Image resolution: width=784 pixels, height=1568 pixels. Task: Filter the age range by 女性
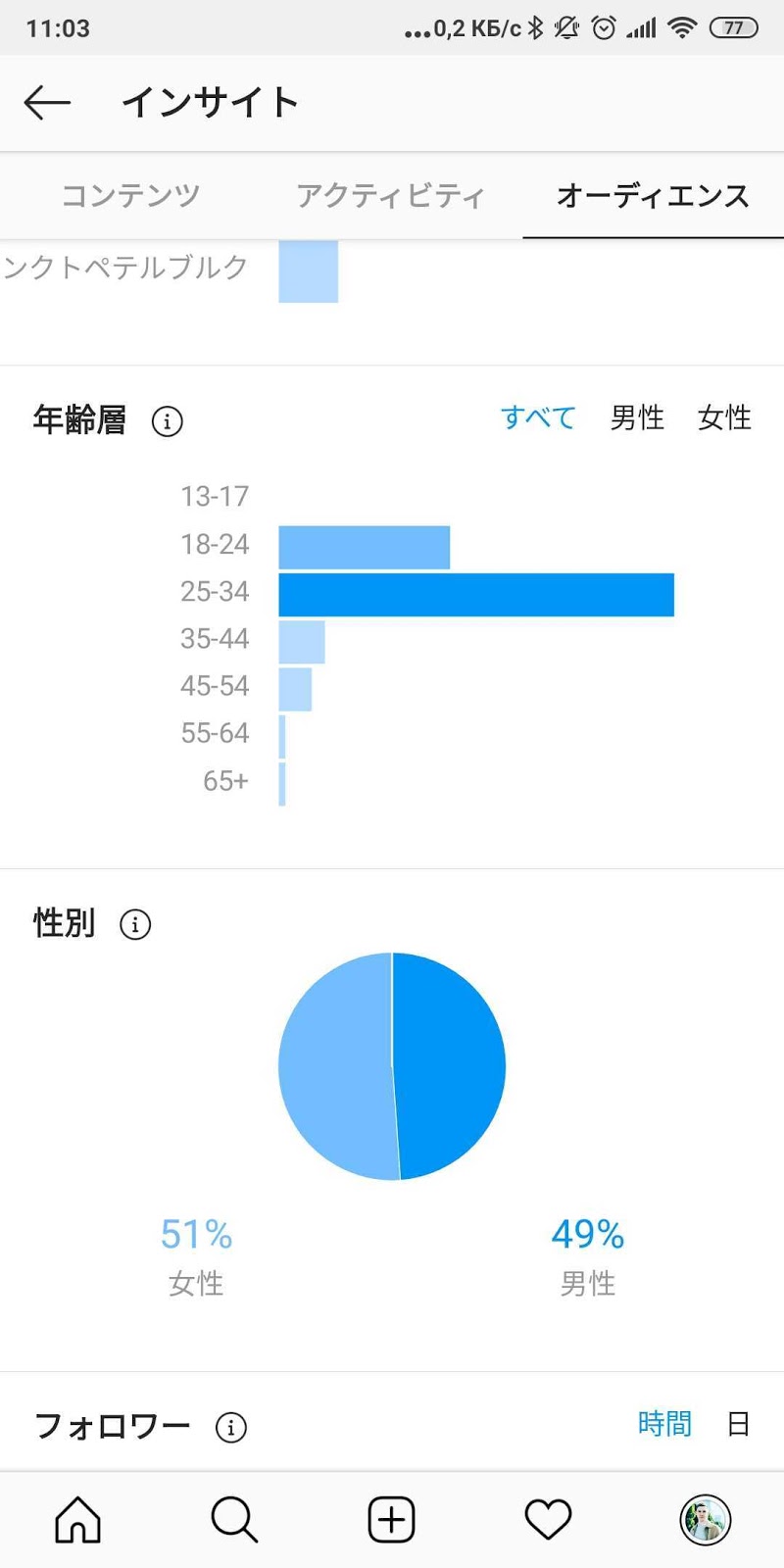click(724, 417)
